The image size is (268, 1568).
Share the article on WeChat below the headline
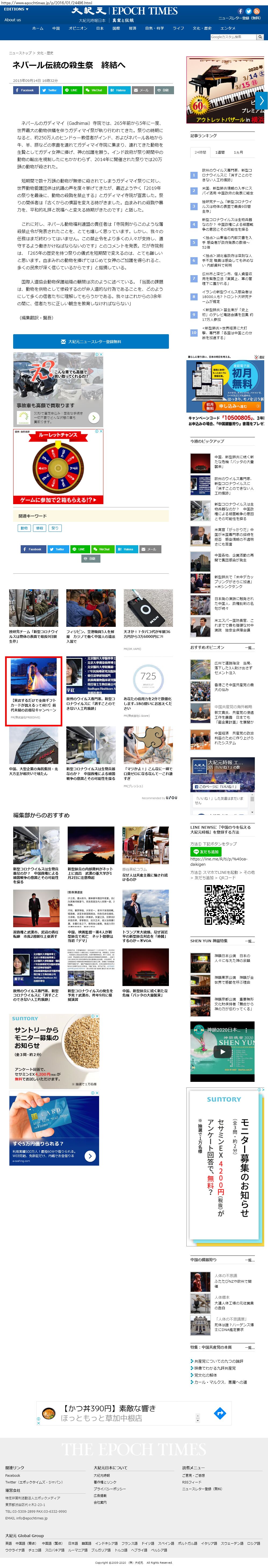coord(95,90)
